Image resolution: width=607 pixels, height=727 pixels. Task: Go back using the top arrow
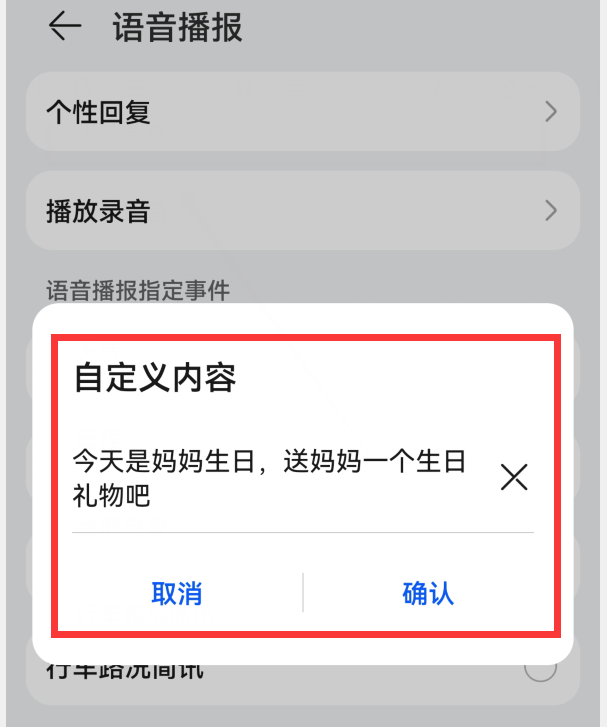coord(65,27)
